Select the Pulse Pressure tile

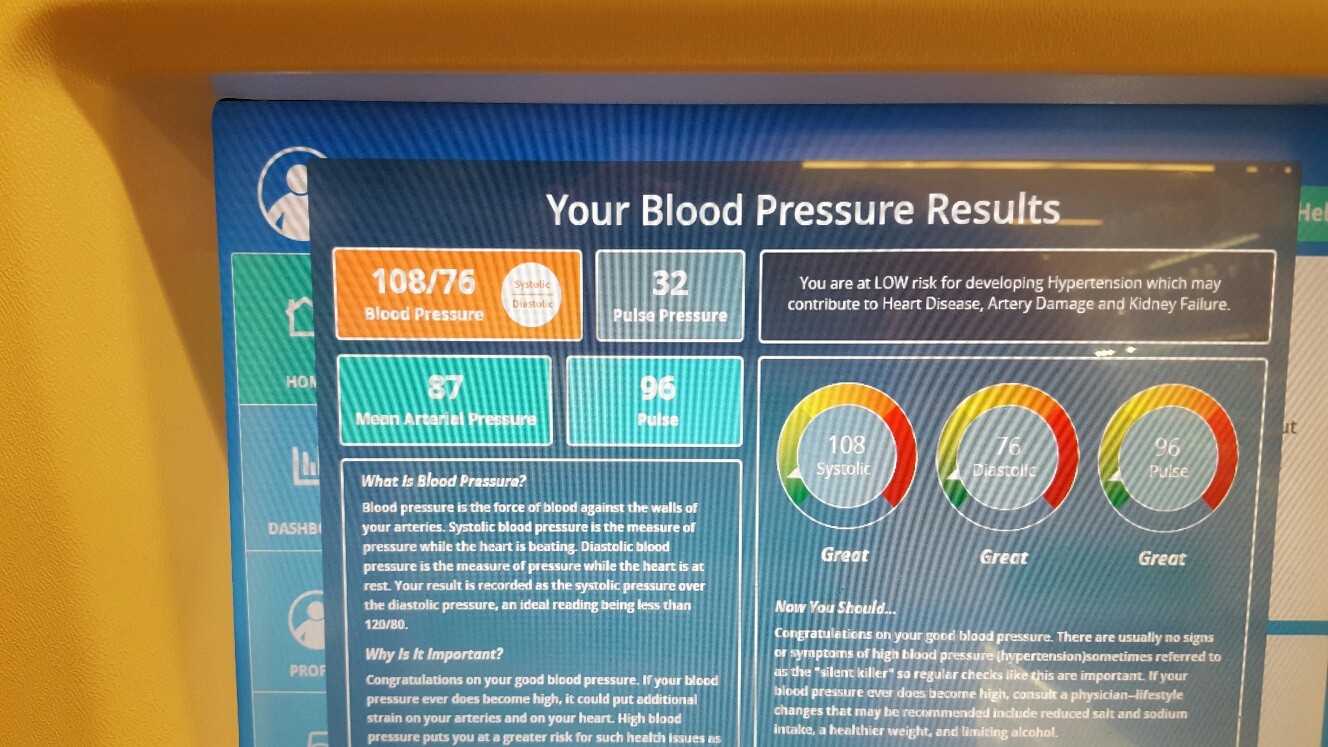670,296
